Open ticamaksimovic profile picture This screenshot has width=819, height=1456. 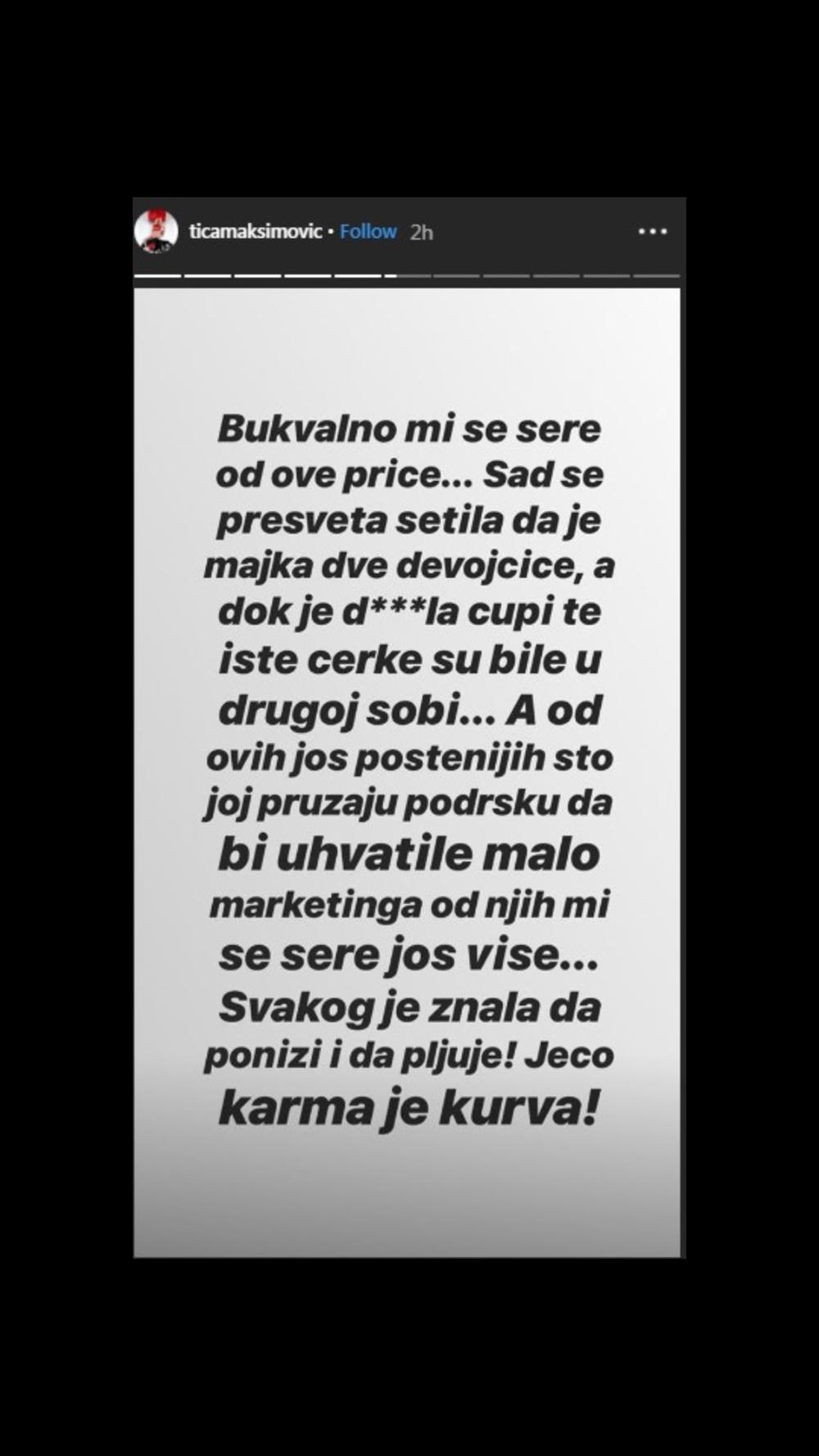coord(156,232)
